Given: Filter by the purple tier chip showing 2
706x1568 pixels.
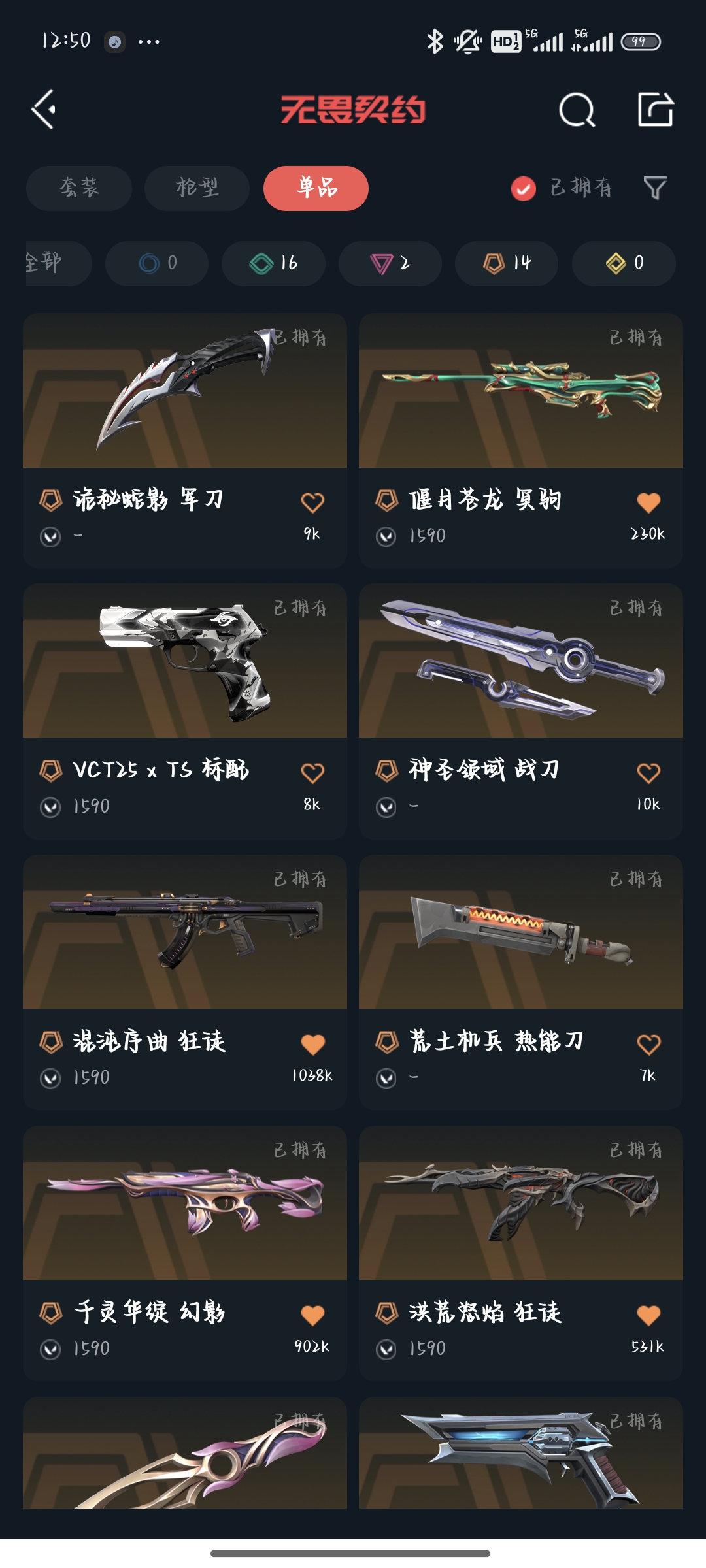Looking at the screenshot, I should (390, 263).
